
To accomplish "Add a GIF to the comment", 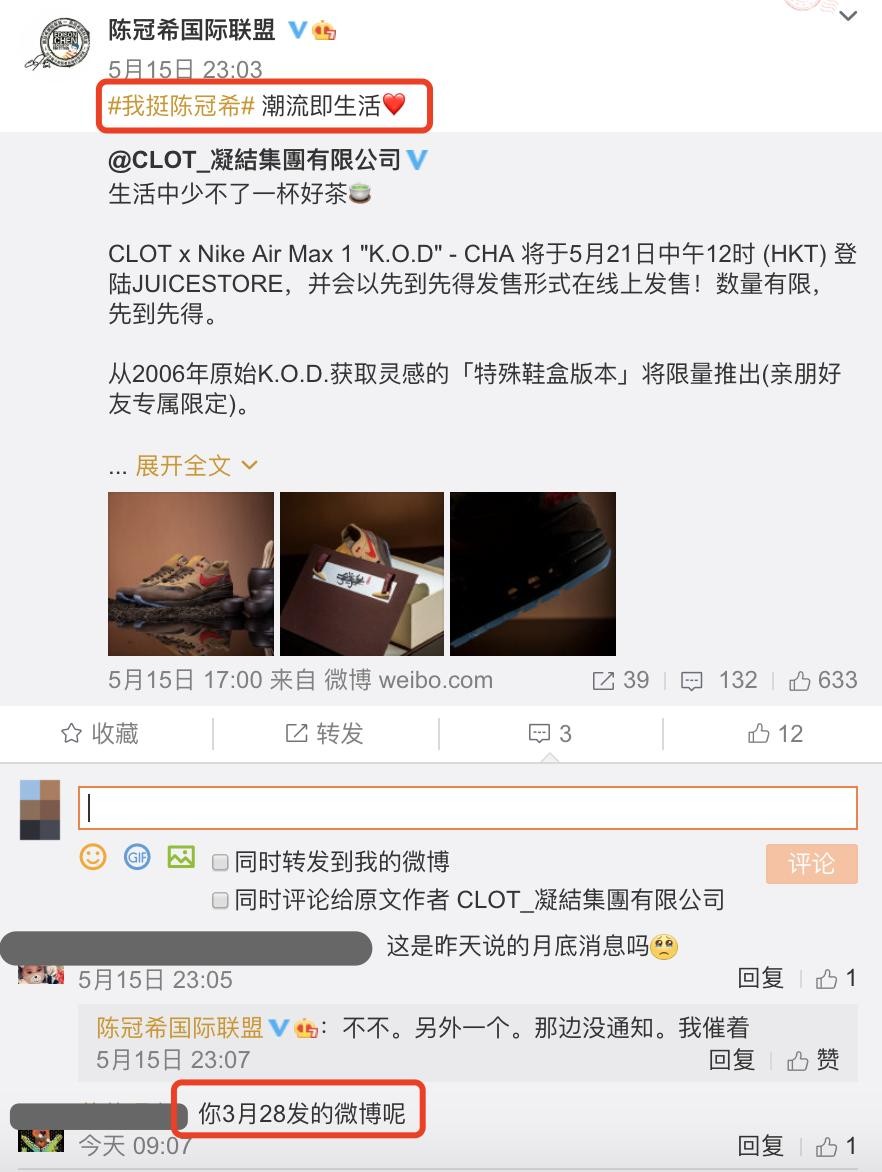I will click(x=137, y=857).
